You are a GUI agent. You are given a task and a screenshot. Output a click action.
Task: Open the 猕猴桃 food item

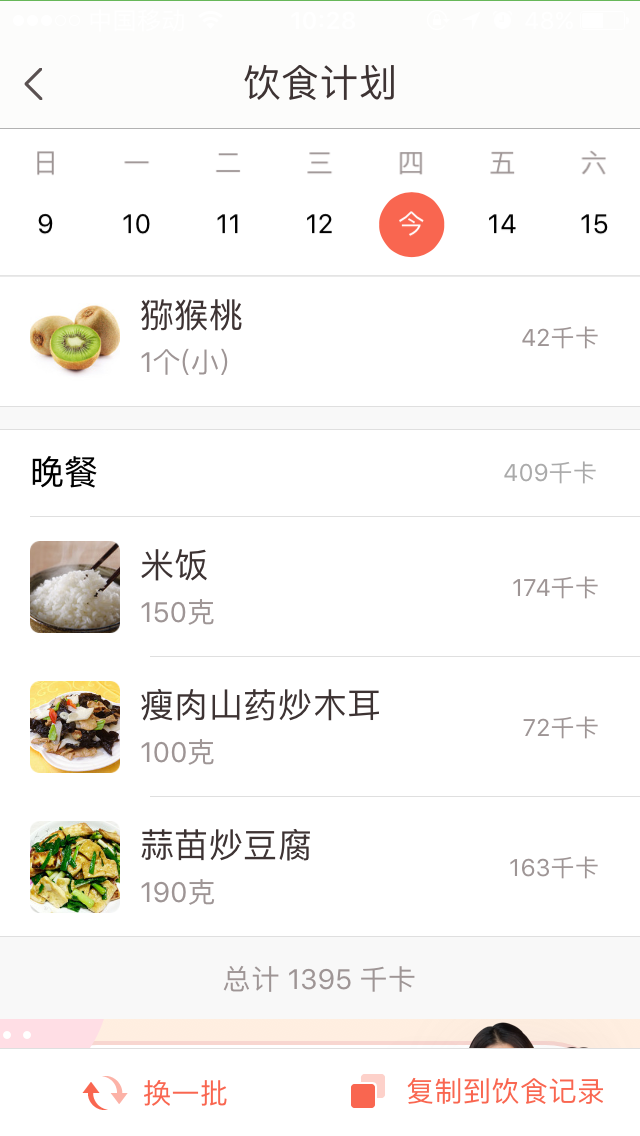click(x=320, y=338)
